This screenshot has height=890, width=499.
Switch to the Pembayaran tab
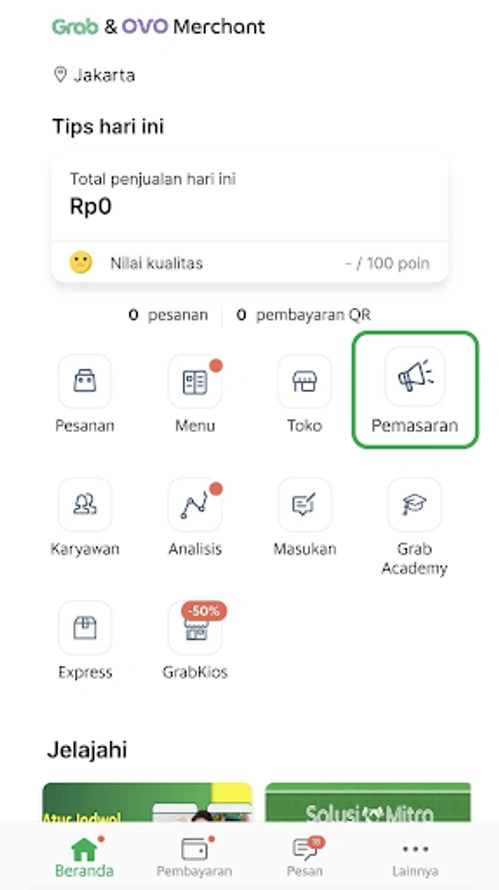click(194, 857)
